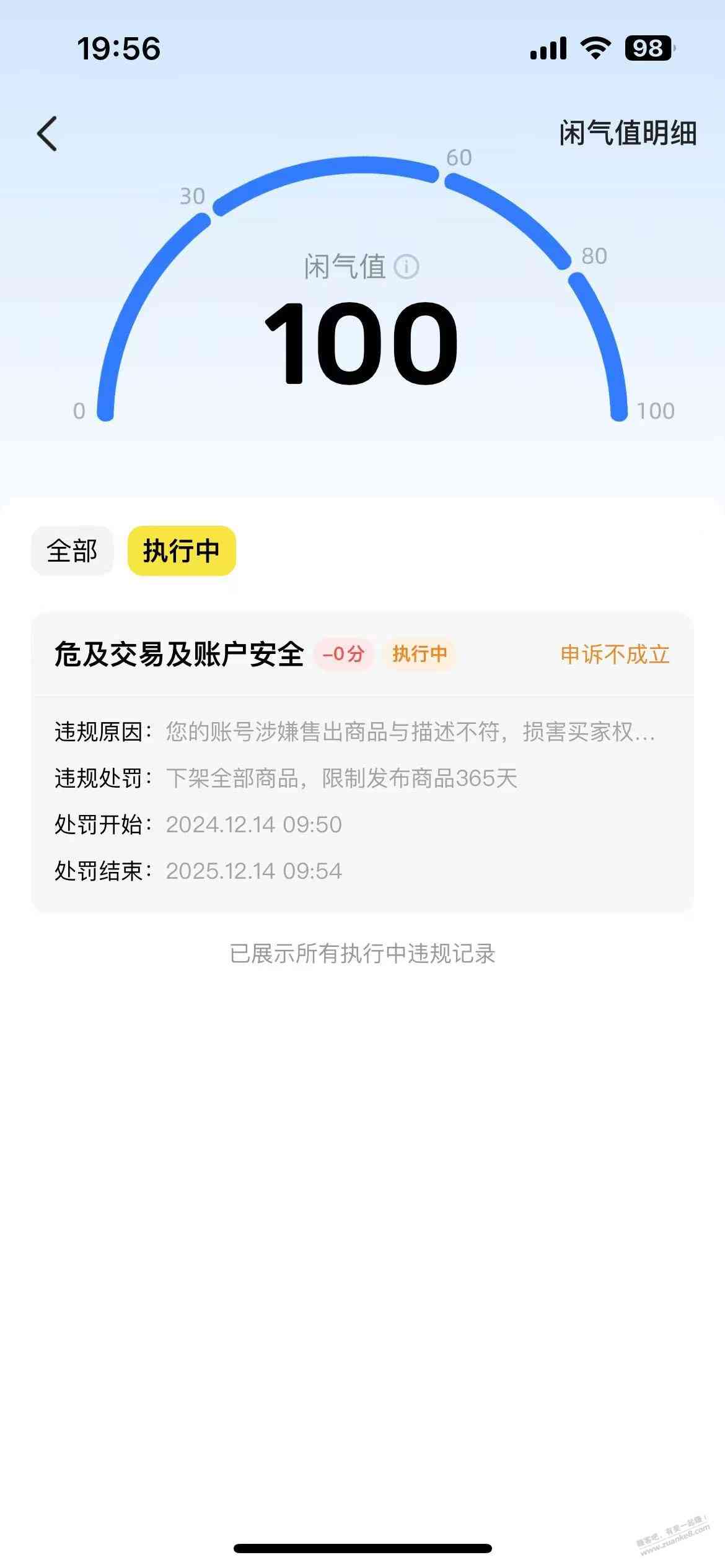Open 闲气值明细 details

point(627,133)
